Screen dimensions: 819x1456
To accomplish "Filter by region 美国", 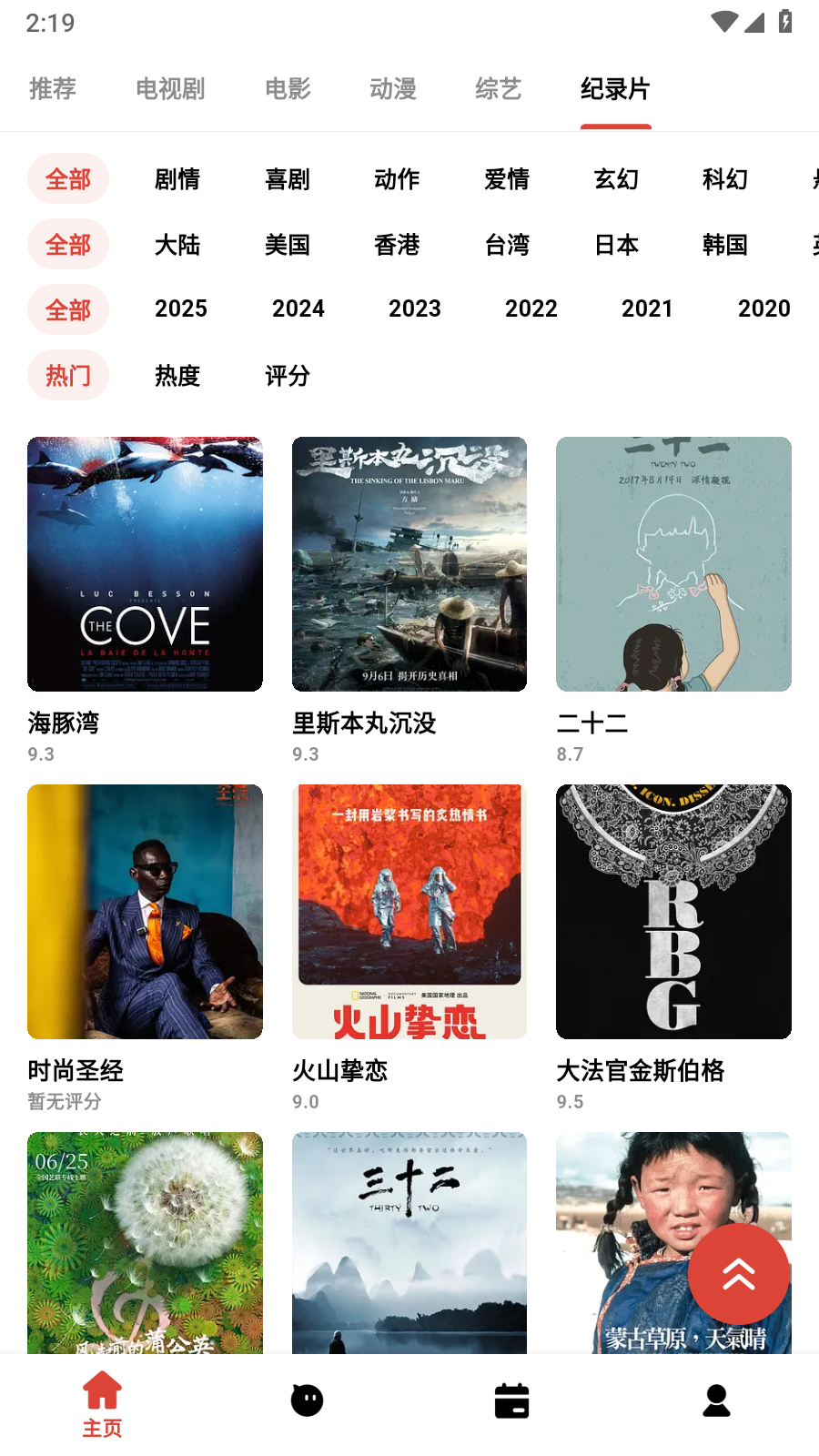I will tap(288, 245).
